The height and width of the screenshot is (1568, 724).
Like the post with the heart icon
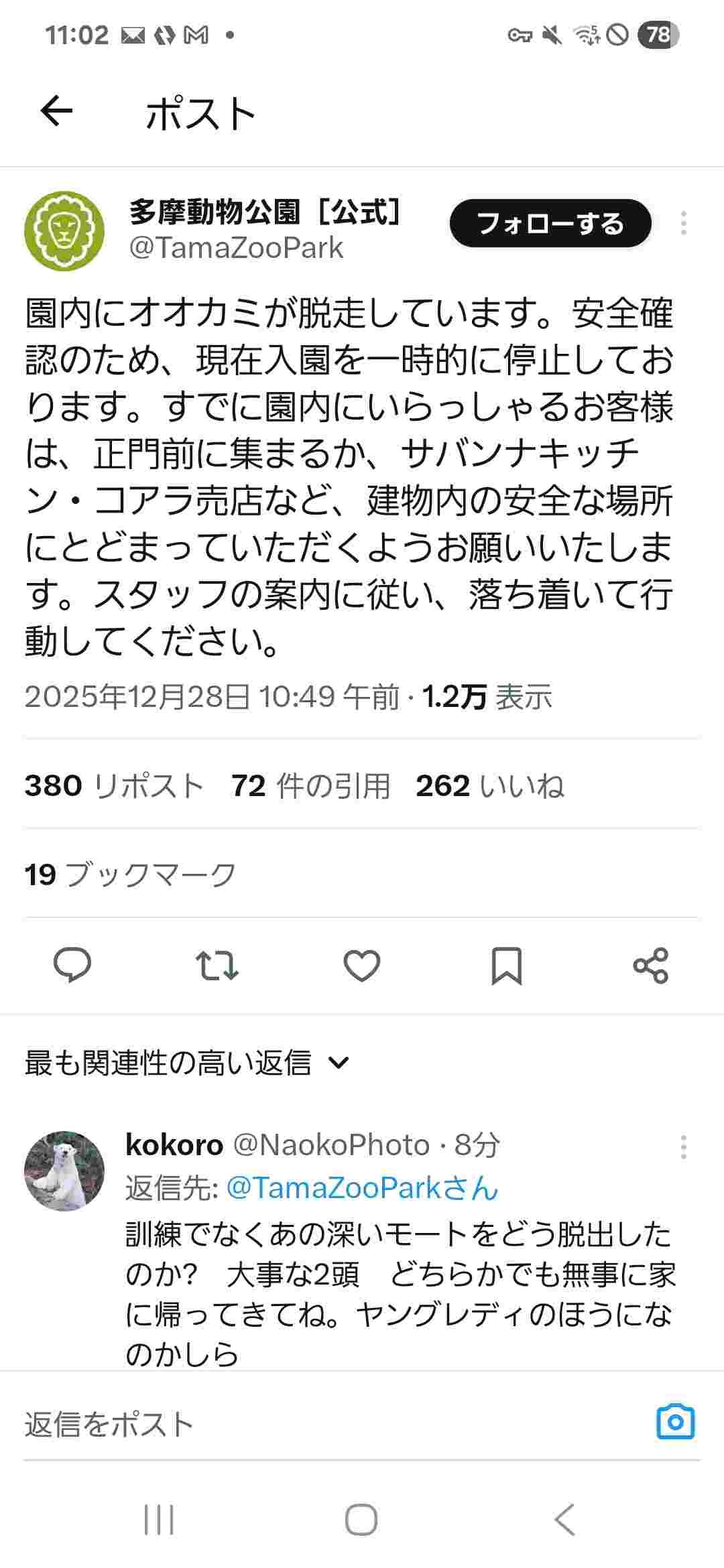(362, 966)
